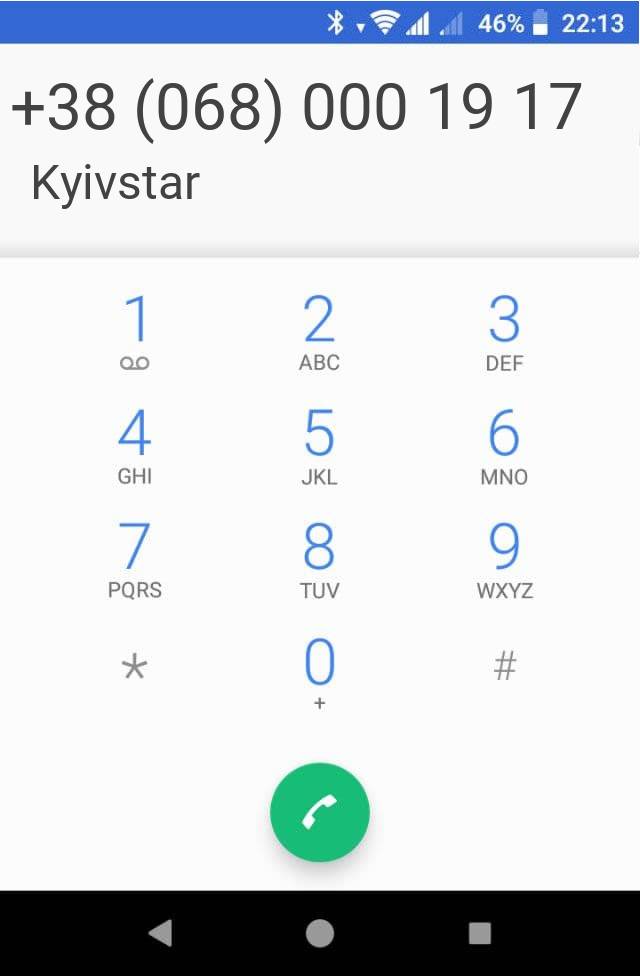640x976 pixels.
Task: Dial digit 1 on the keypad
Action: click(134, 333)
